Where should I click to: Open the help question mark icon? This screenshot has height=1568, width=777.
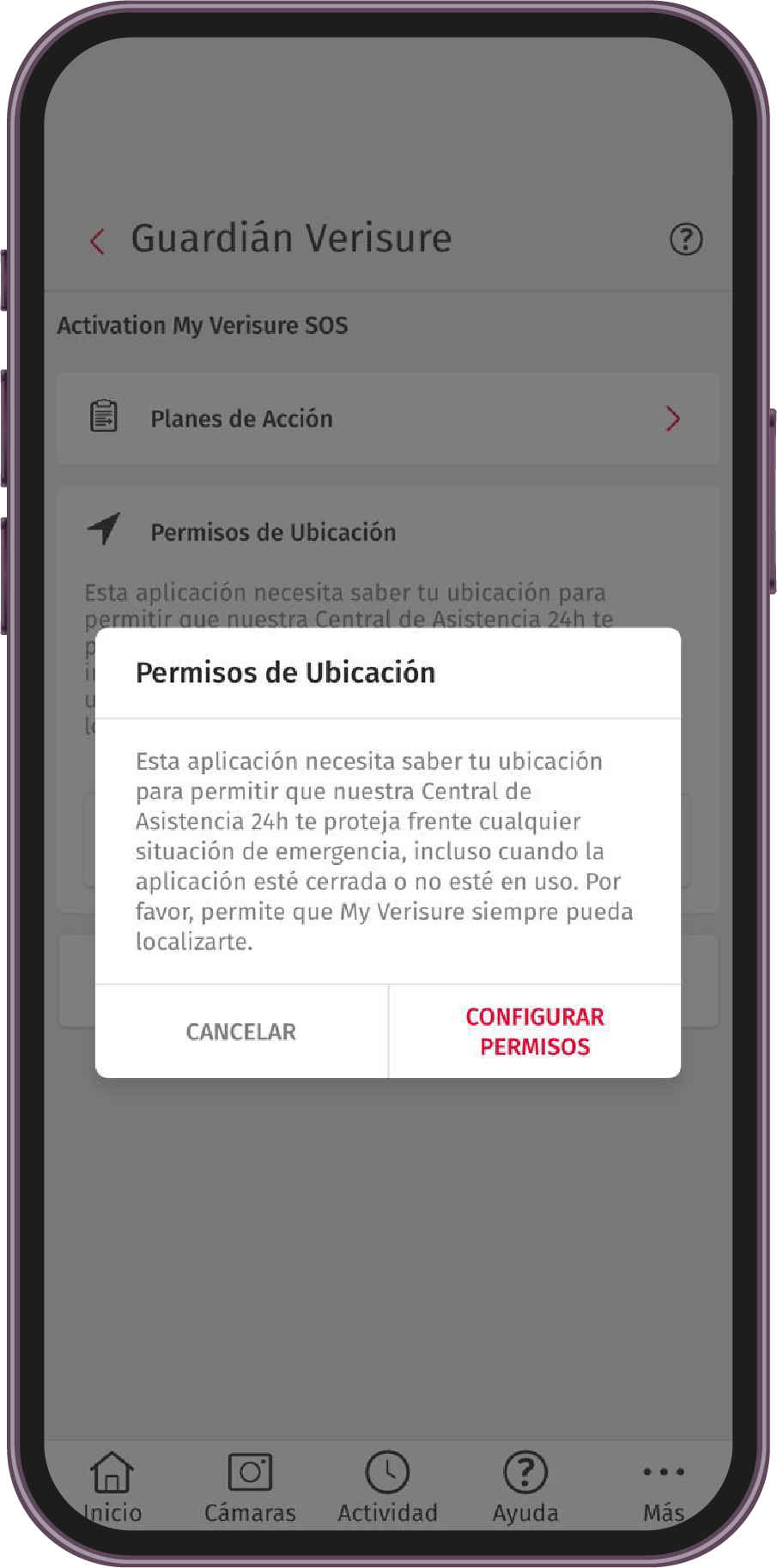click(685, 239)
